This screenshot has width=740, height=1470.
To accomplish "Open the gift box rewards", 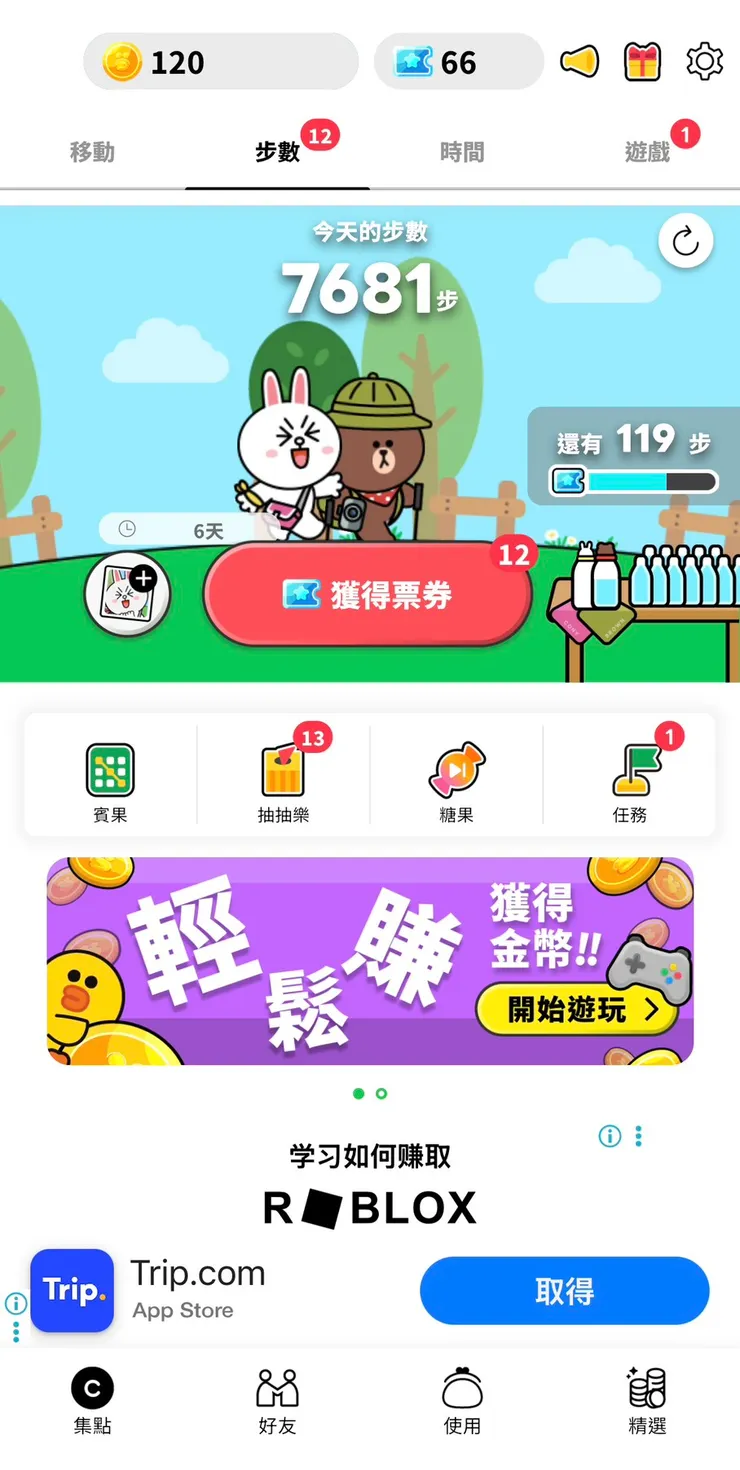I will [x=641, y=61].
